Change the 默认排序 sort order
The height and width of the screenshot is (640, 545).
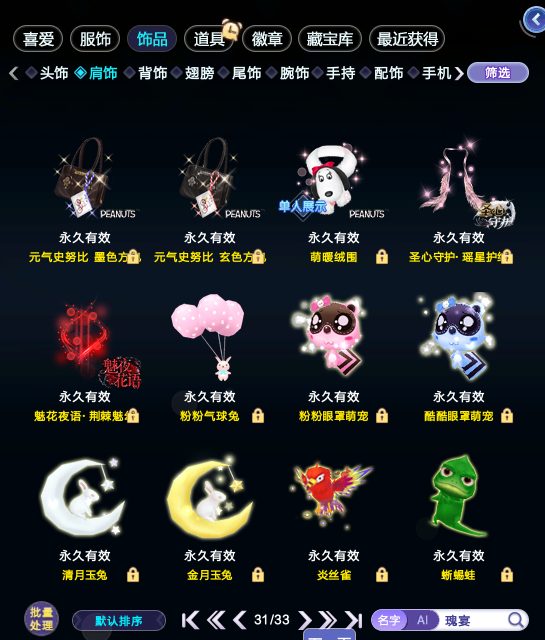[119, 621]
